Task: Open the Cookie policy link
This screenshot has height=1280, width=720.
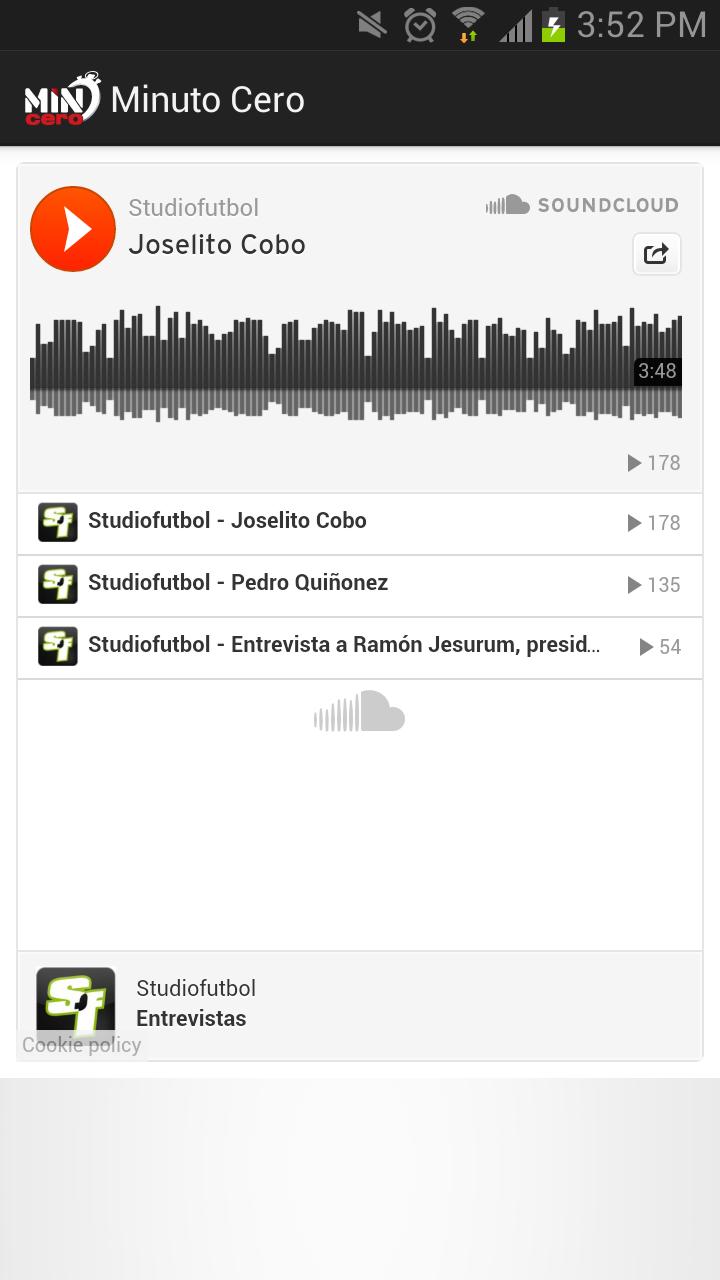Action: pos(82,1045)
